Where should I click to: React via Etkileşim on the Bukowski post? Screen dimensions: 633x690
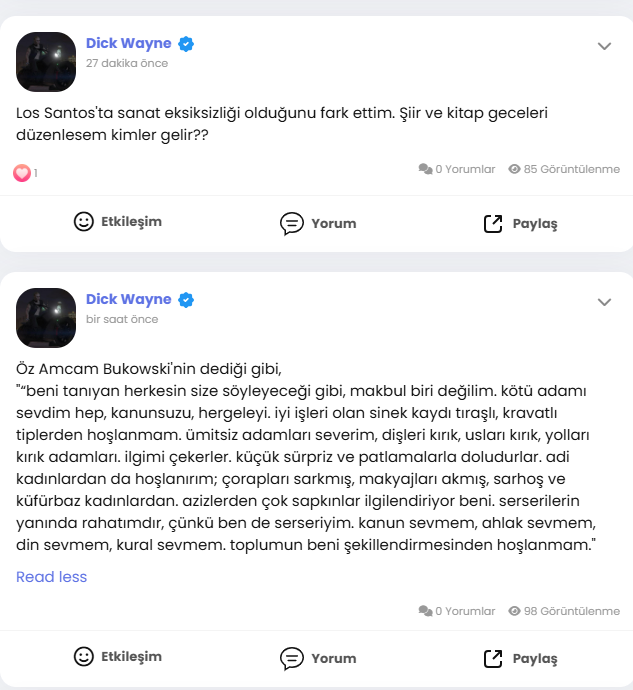click(118, 657)
